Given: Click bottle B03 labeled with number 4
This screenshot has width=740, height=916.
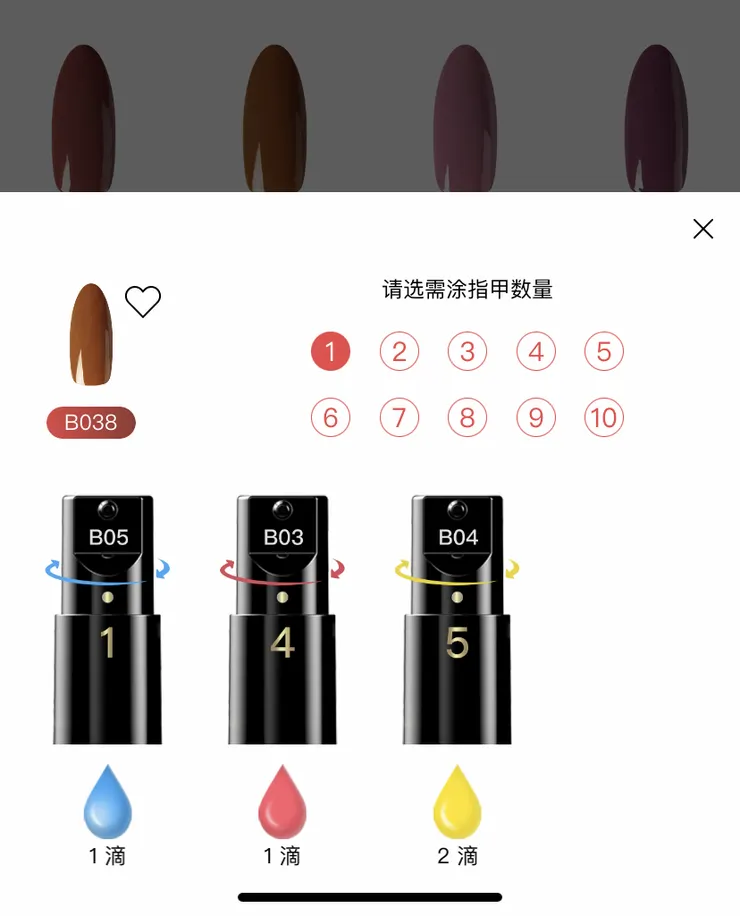Looking at the screenshot, I should tap(281, 620).
